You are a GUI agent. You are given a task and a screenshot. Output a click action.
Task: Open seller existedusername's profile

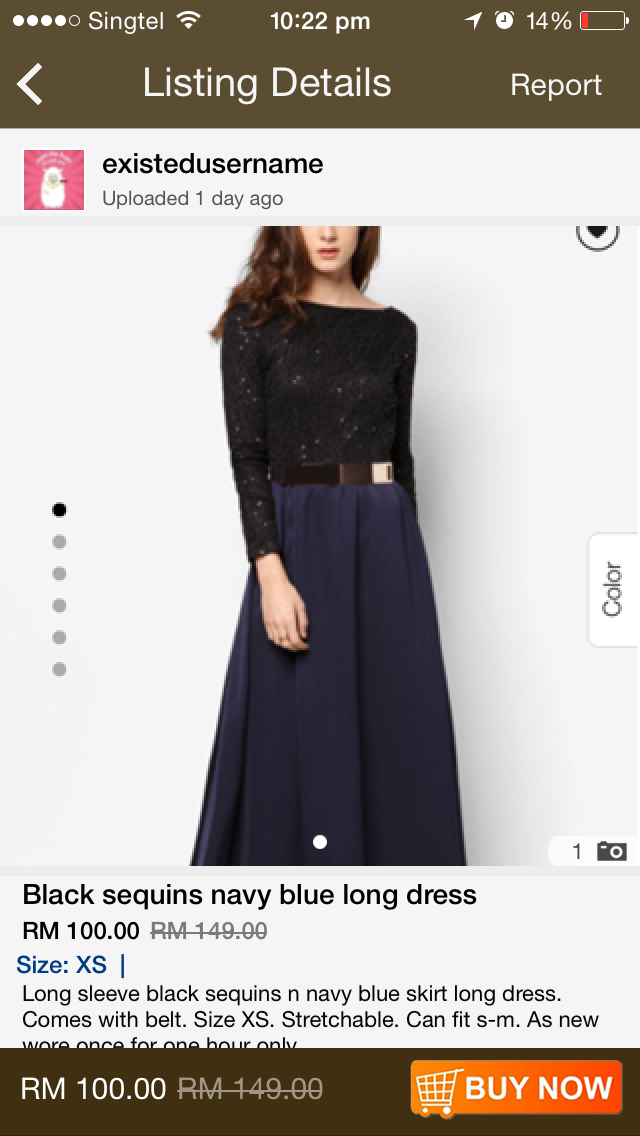click(212, 164)
